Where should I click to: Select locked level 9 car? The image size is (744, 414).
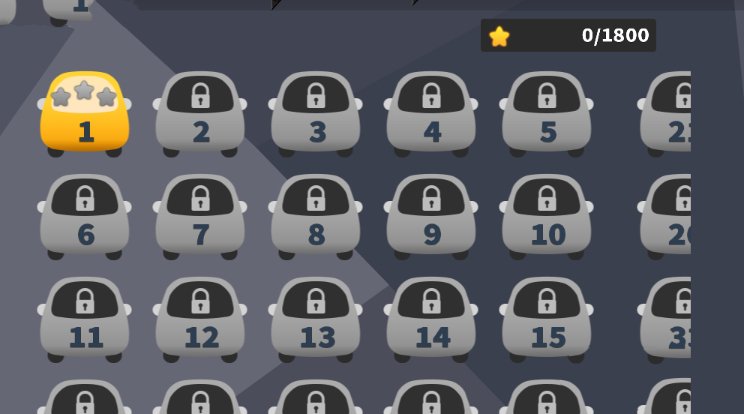pos(431,217)
